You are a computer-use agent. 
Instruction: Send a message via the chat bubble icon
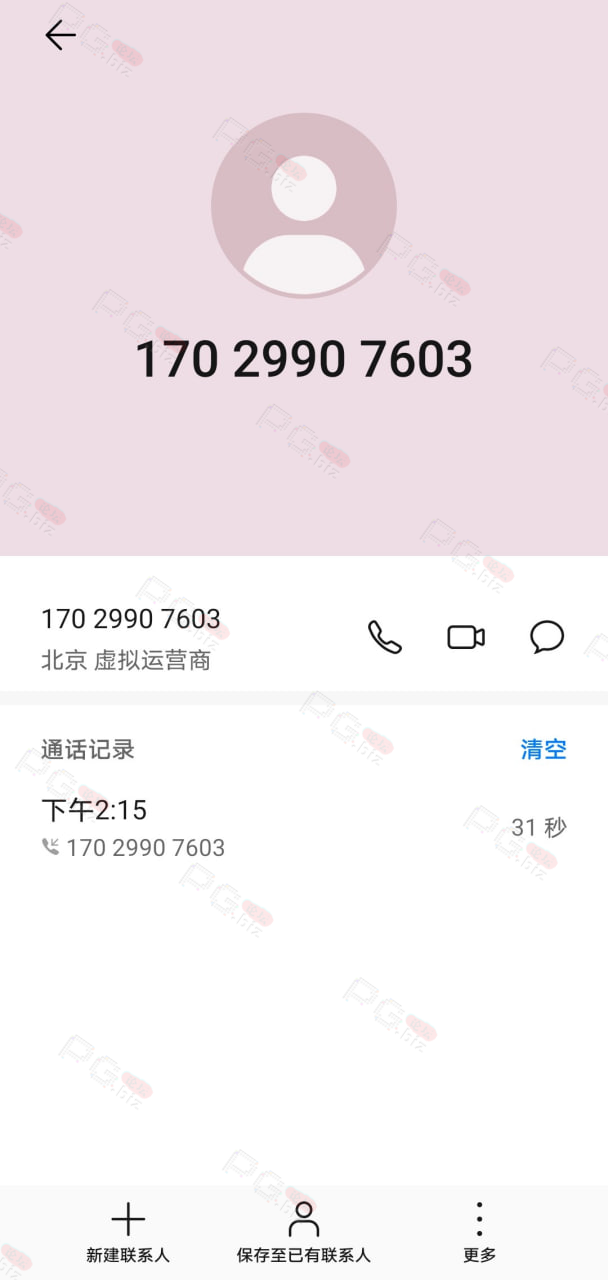click(x=547, y=637)
